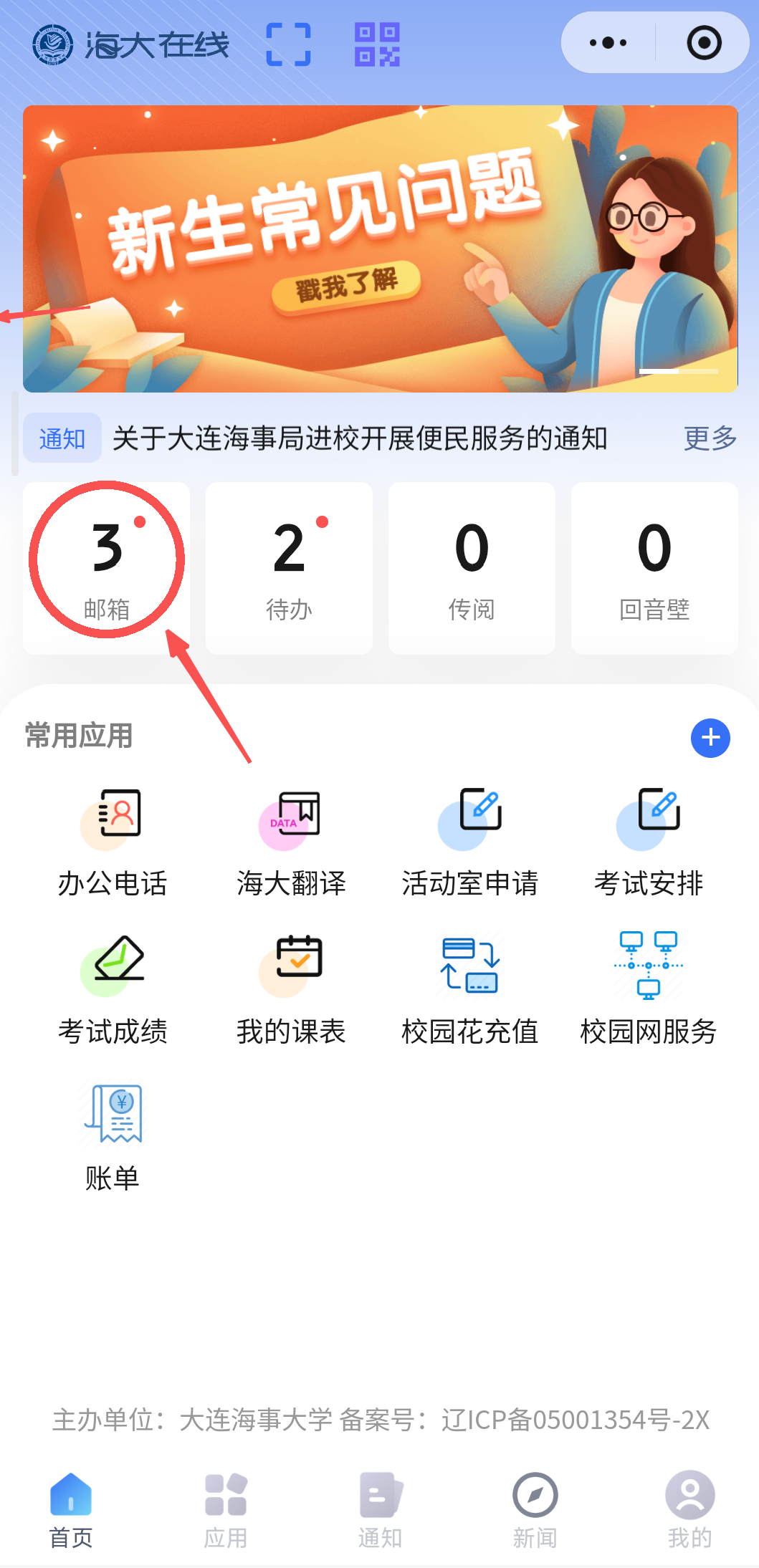Close the mini program via the circle button
This screenshot has width=759, height=1568.
(704, 43)
